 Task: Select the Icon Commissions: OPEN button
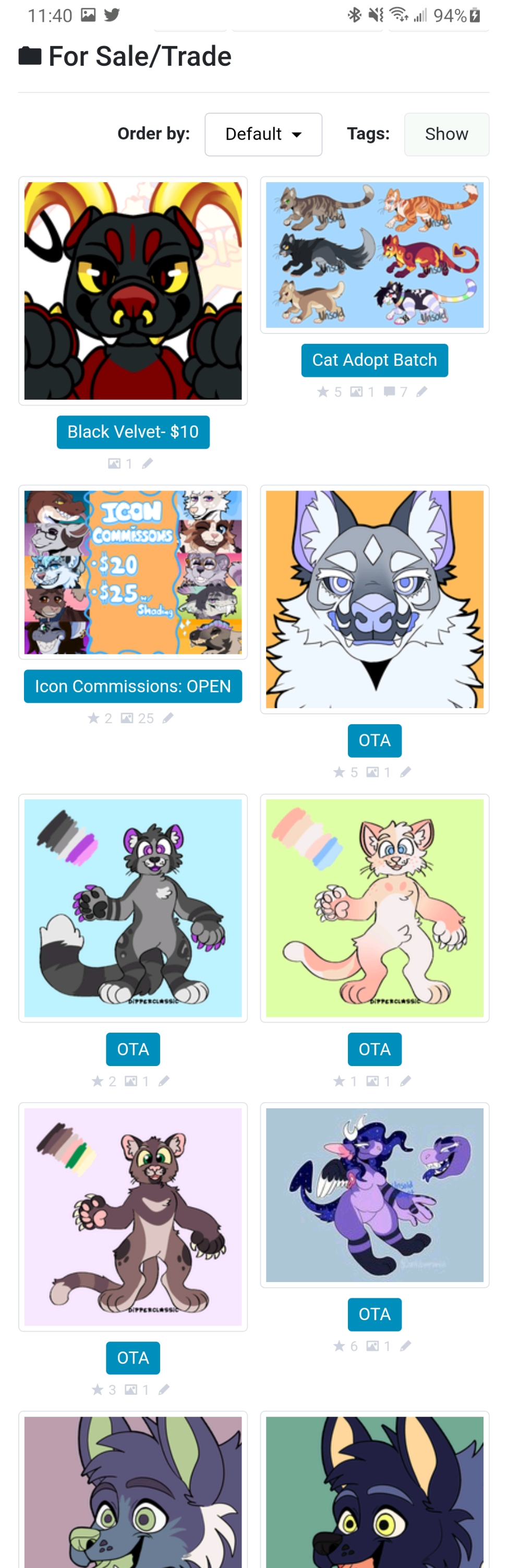pyautogui.click(x=132, y=686)
